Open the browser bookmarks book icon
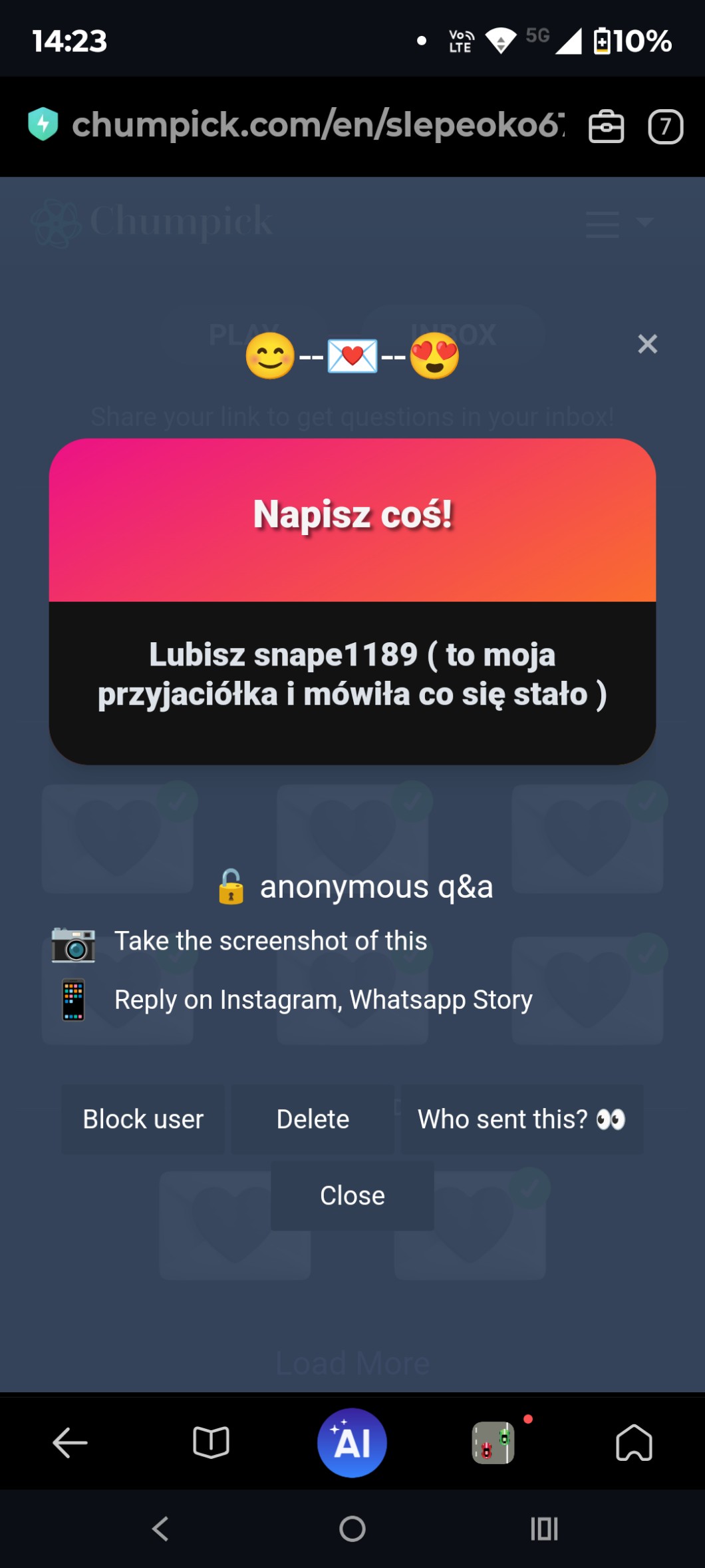Viewport: 705px width, 1568px height. click(211, 1443)
